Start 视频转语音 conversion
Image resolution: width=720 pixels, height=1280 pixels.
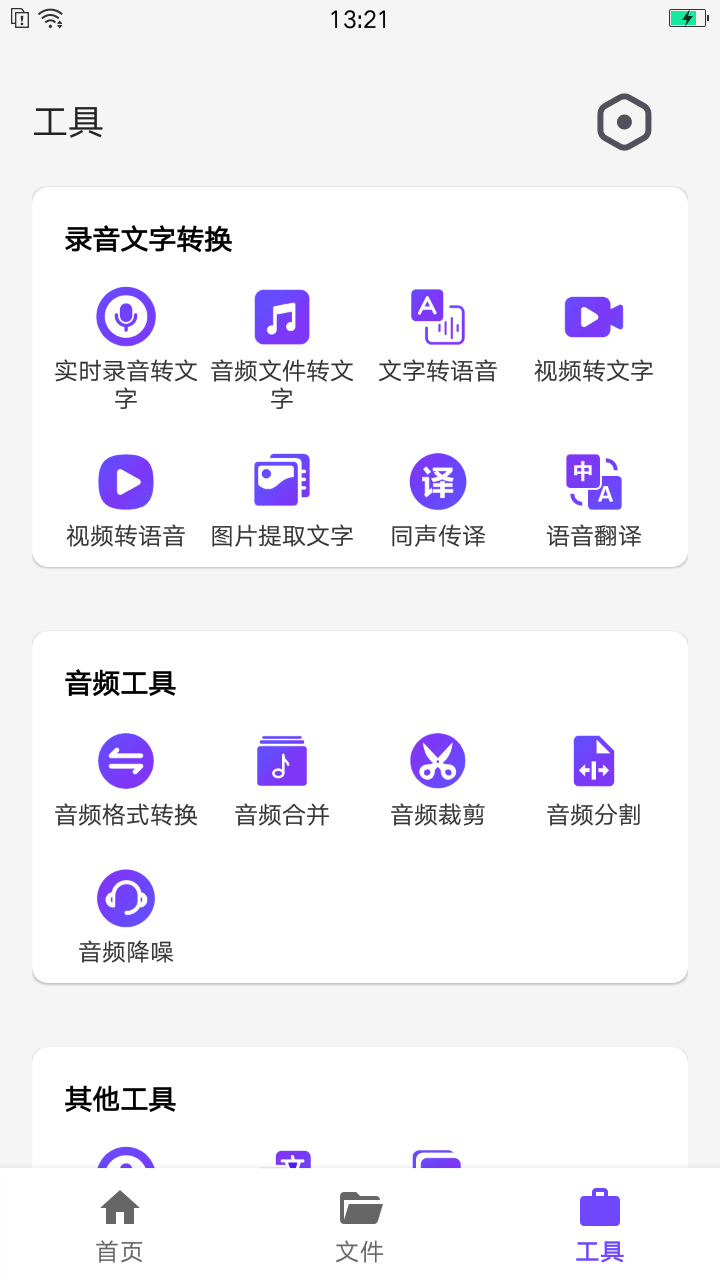point(126,482)
